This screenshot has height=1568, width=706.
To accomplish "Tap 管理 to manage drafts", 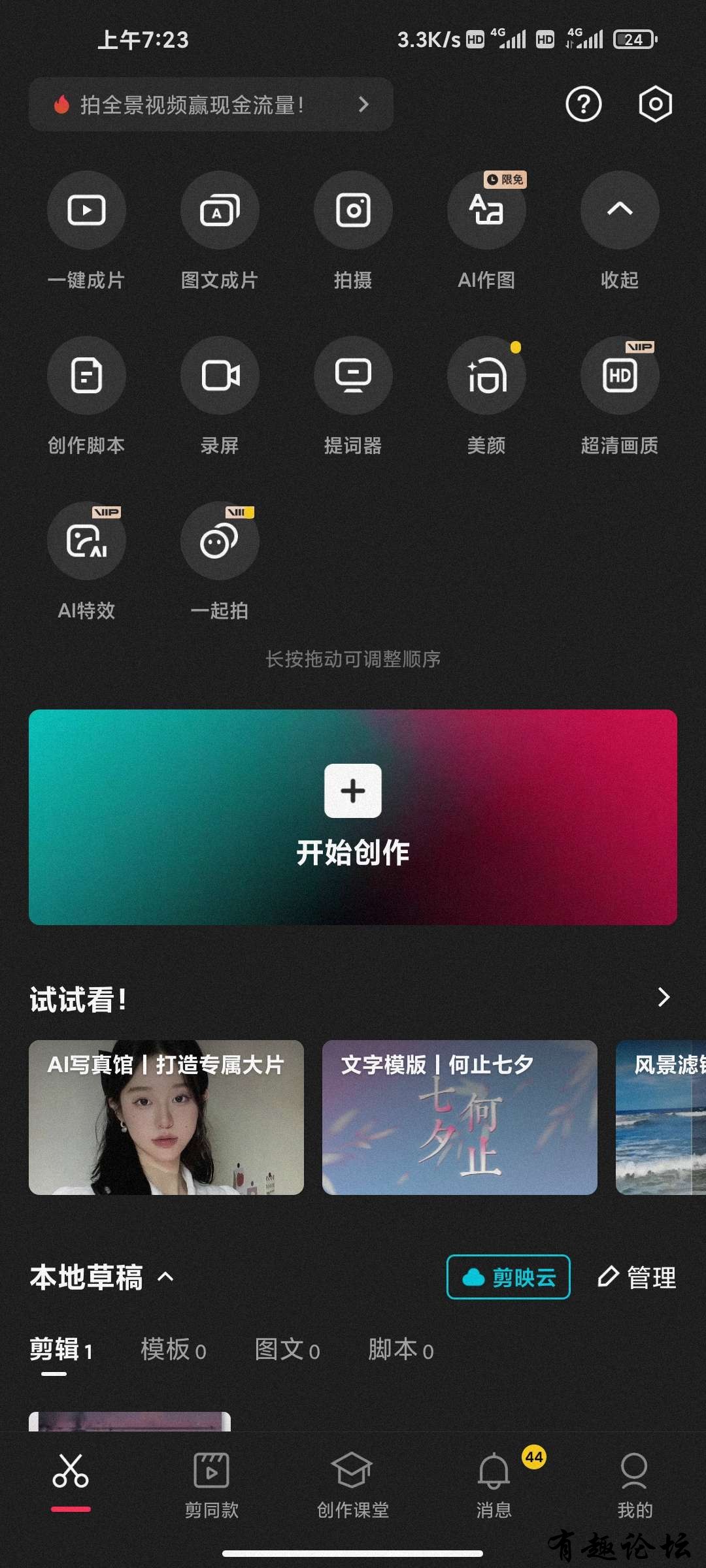I will [x=637, y=1277].
